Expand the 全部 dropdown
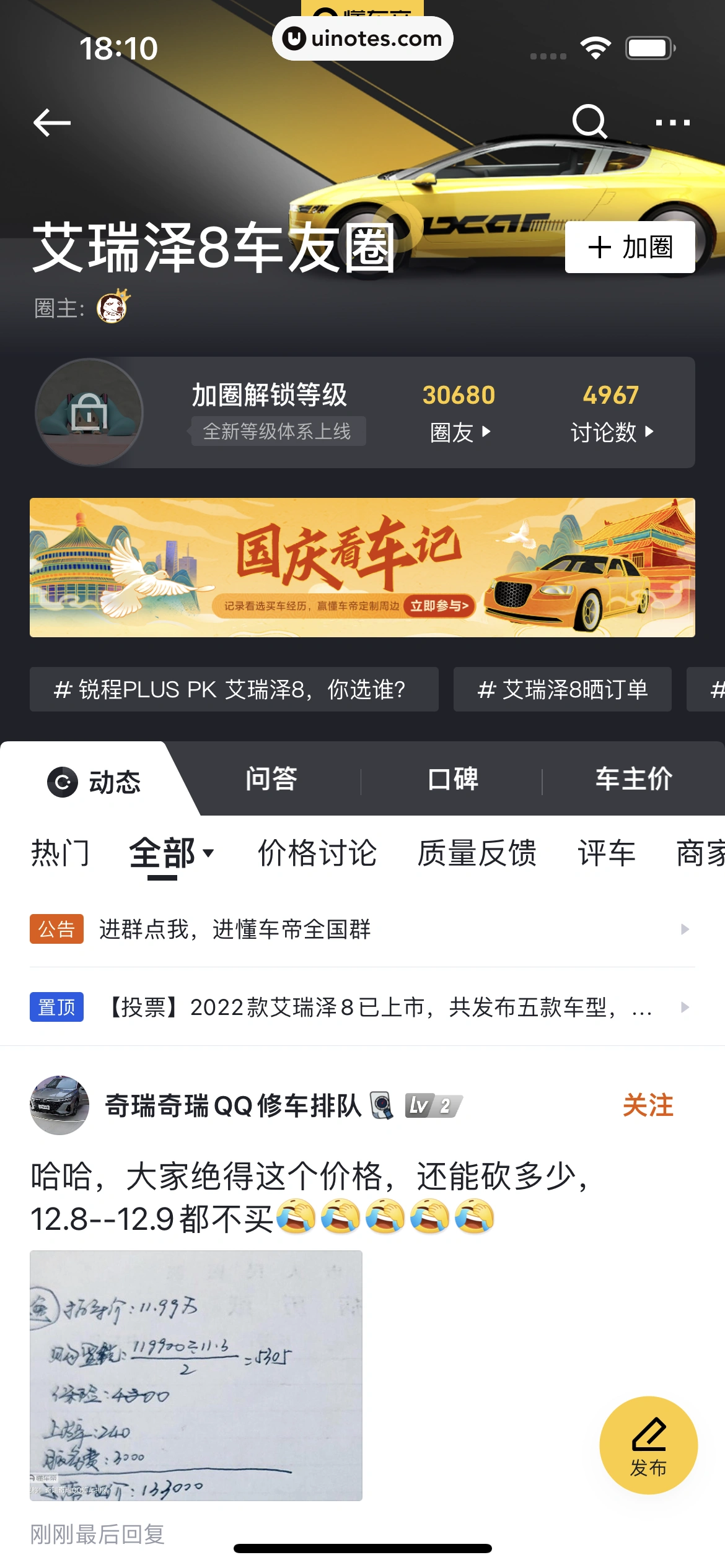This screenshot has height=1568, width=725. pos(171,853)
